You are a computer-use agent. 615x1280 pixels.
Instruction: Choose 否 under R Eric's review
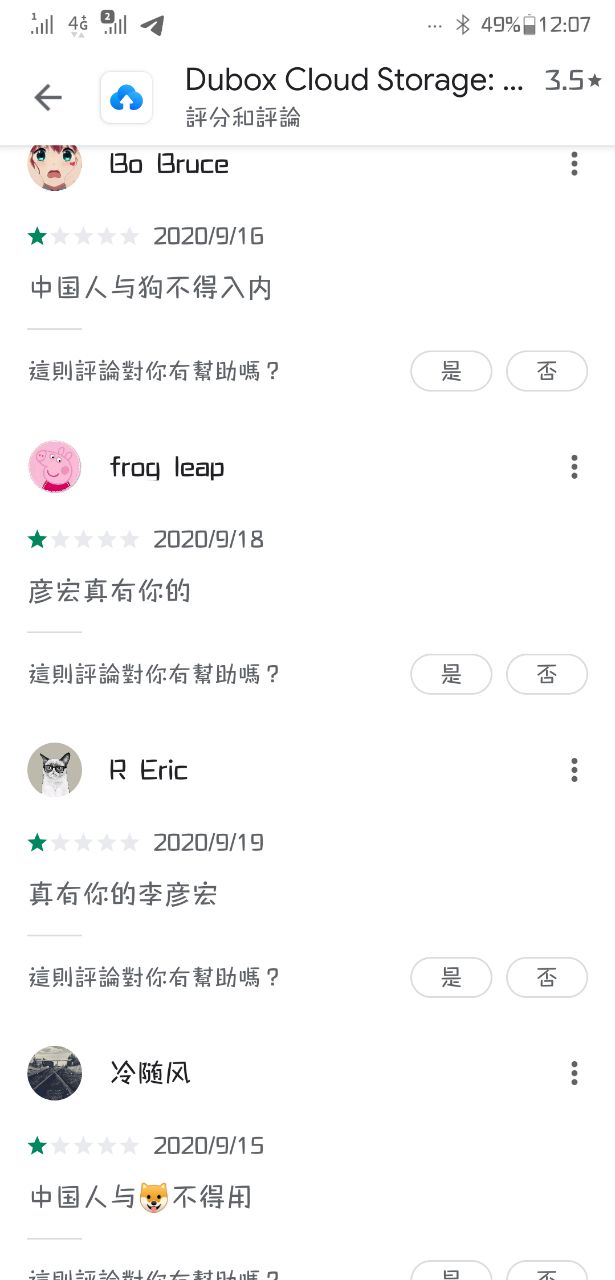tap(546, 978)
